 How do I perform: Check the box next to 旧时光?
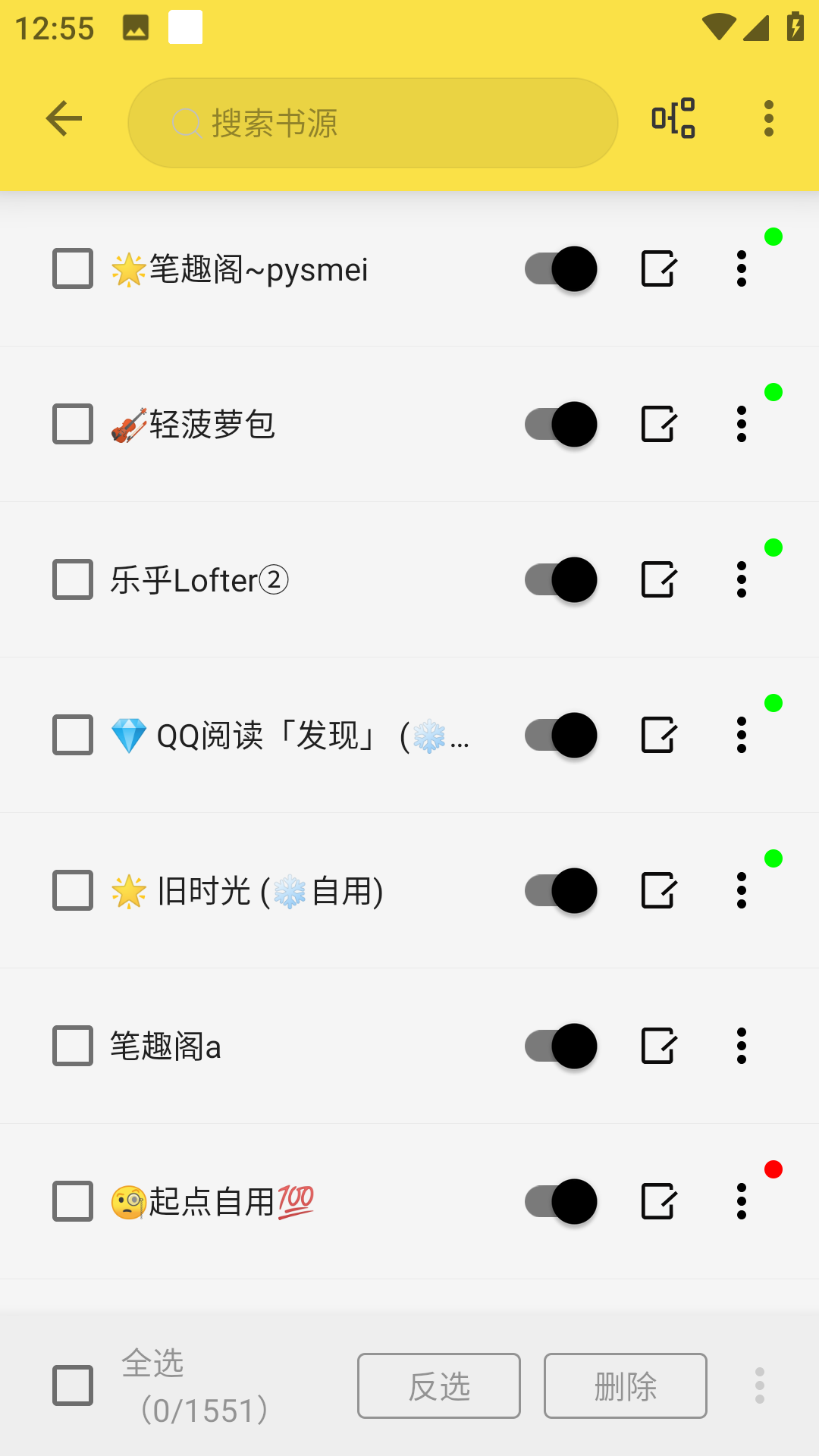point(73,890)
